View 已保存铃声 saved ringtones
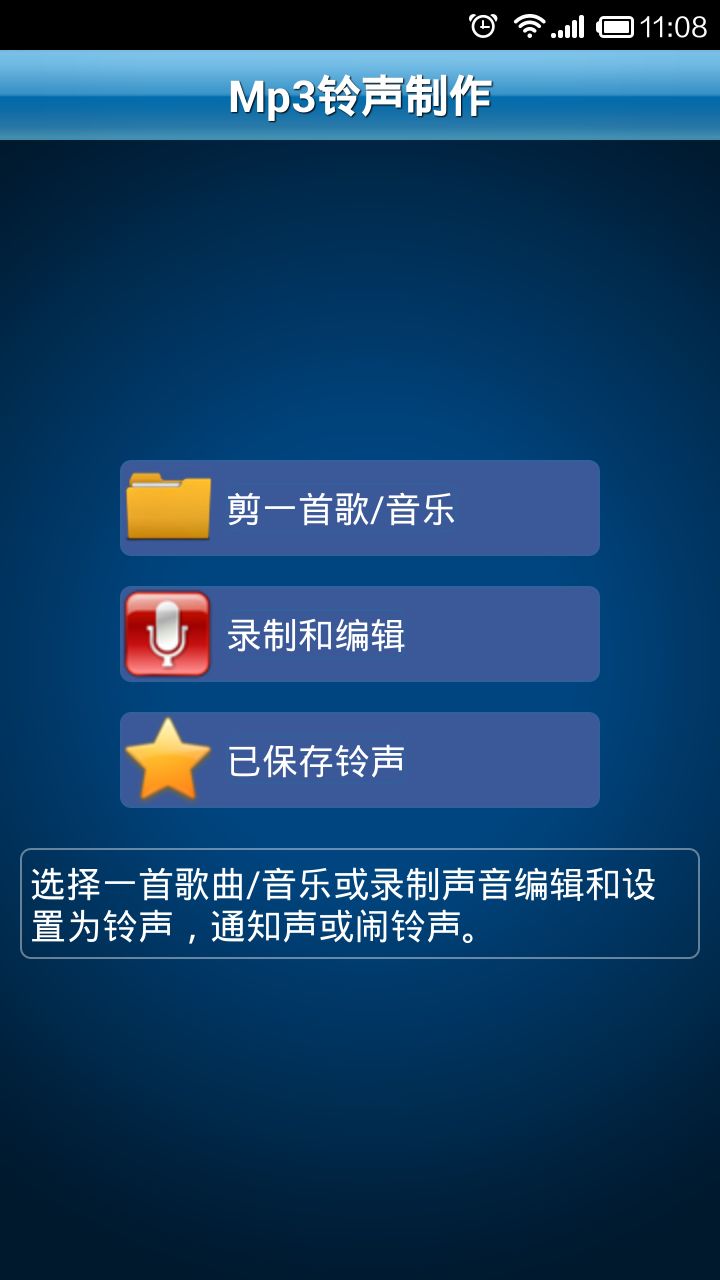The height and width of the screenshot is (1280, 720). (x=360, y=760)
